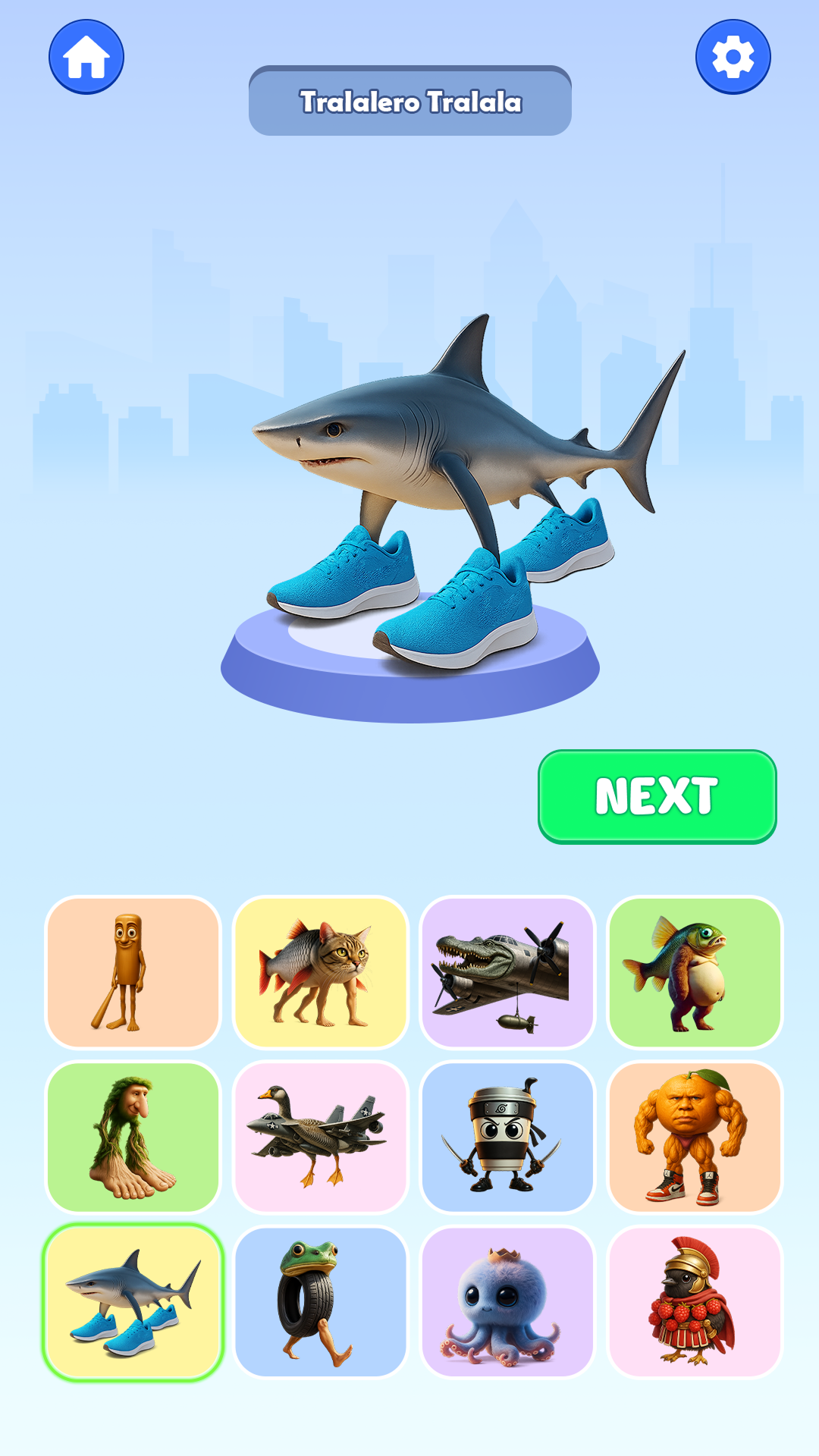Select the gladiator bird with strawberries

695,1302
